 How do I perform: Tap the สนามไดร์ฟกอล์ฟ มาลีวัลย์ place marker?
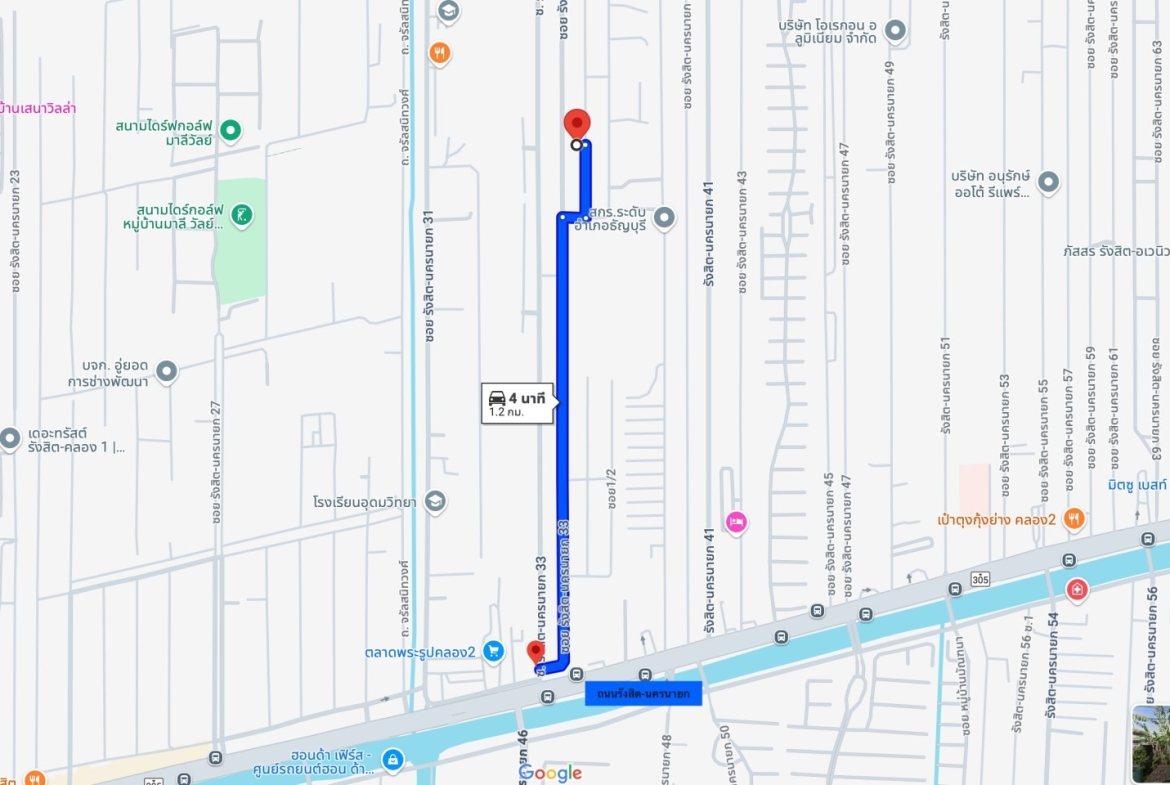click(x=231, y=130)
